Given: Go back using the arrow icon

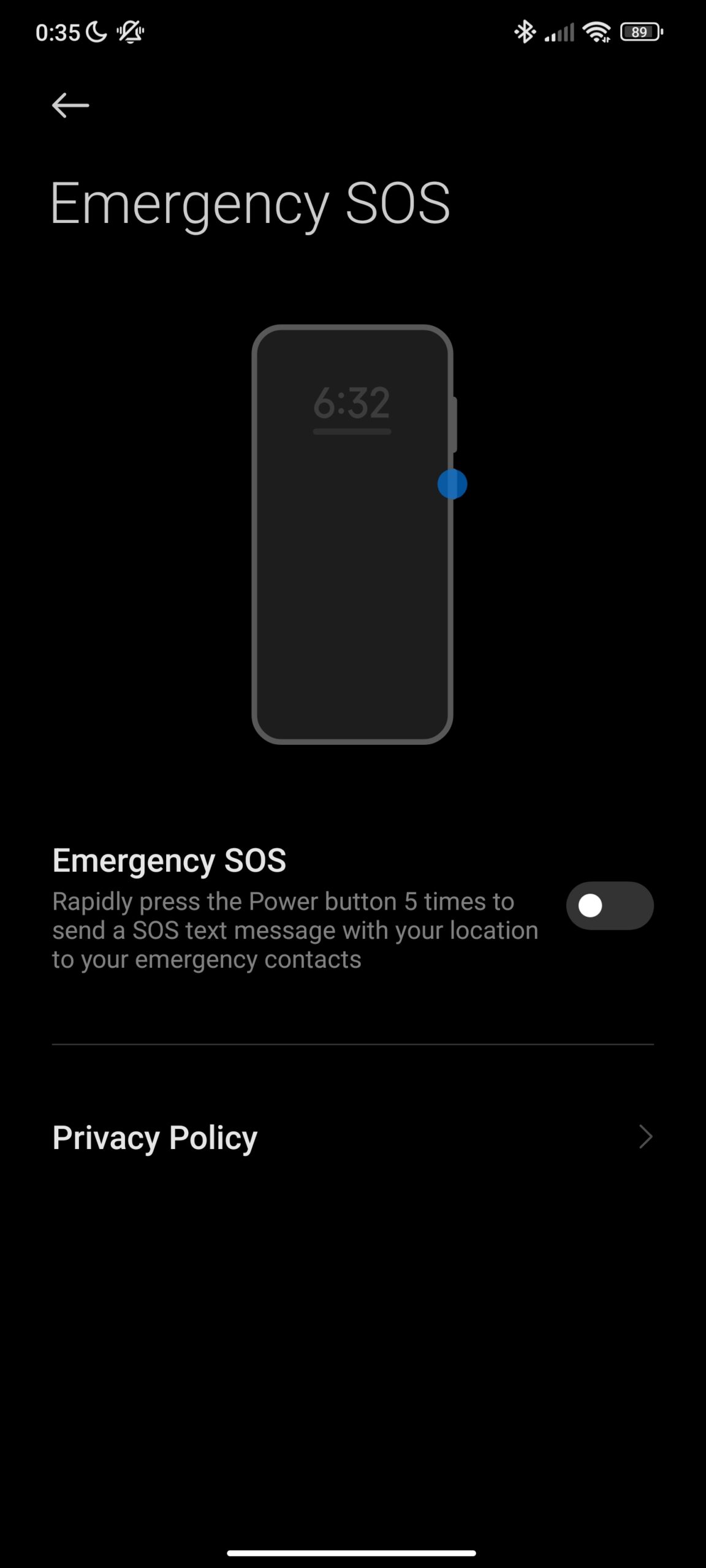Looking at the screenshot, I should [x=70, y=105].
